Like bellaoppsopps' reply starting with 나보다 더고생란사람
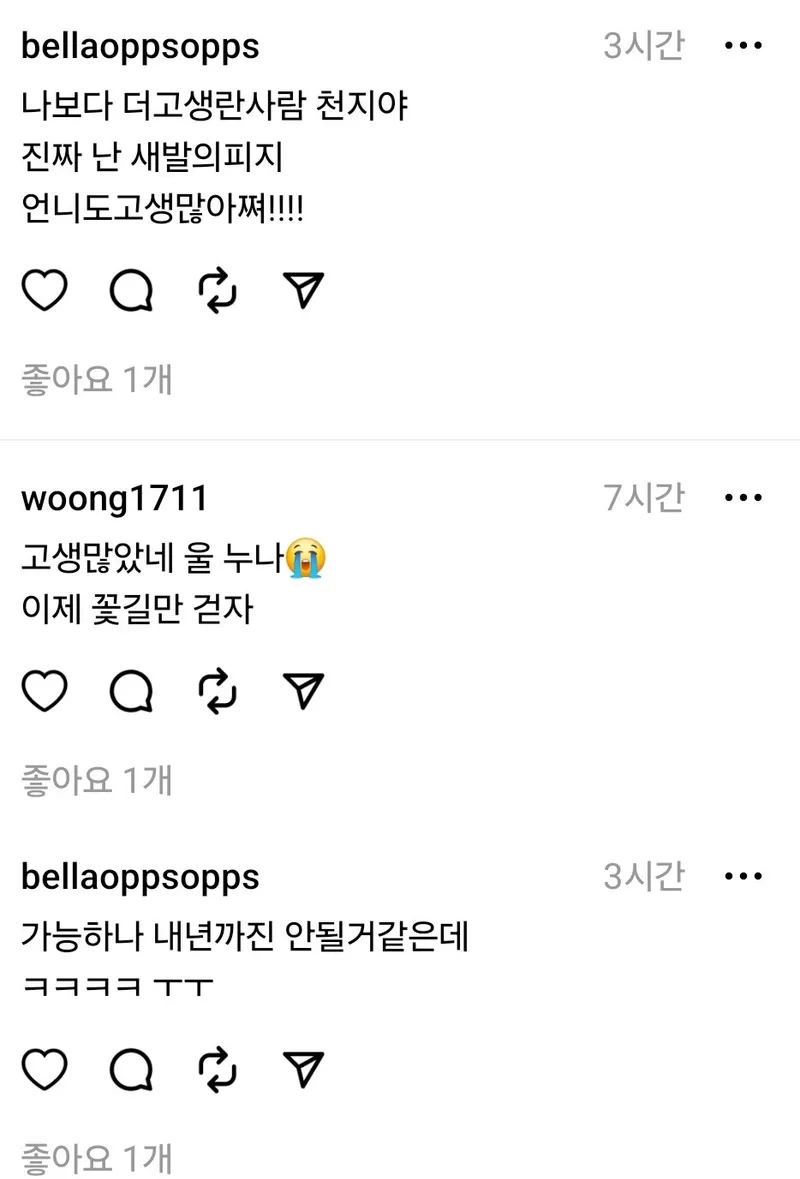800x1179 pixels. pos(44,290)
